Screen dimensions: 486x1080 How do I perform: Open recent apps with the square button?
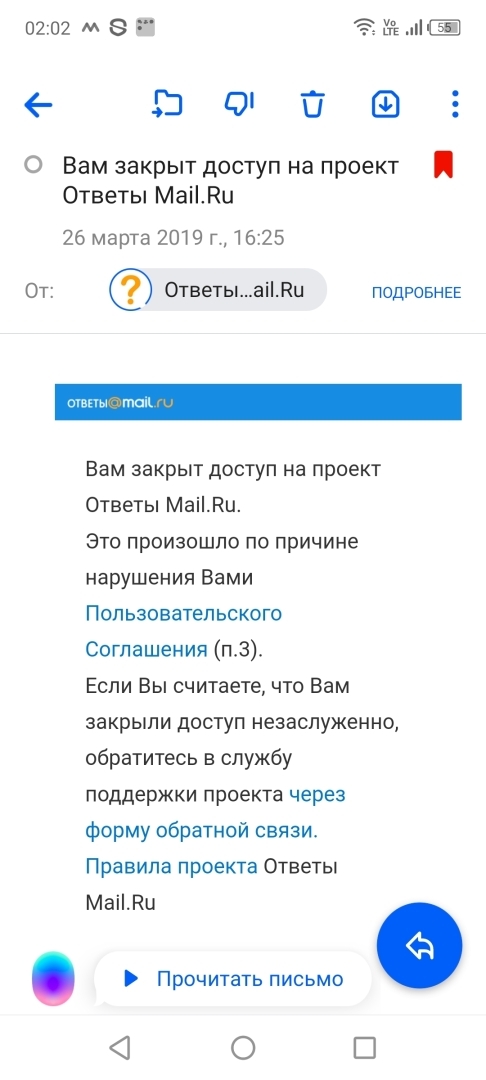(x=365, y=1048)
